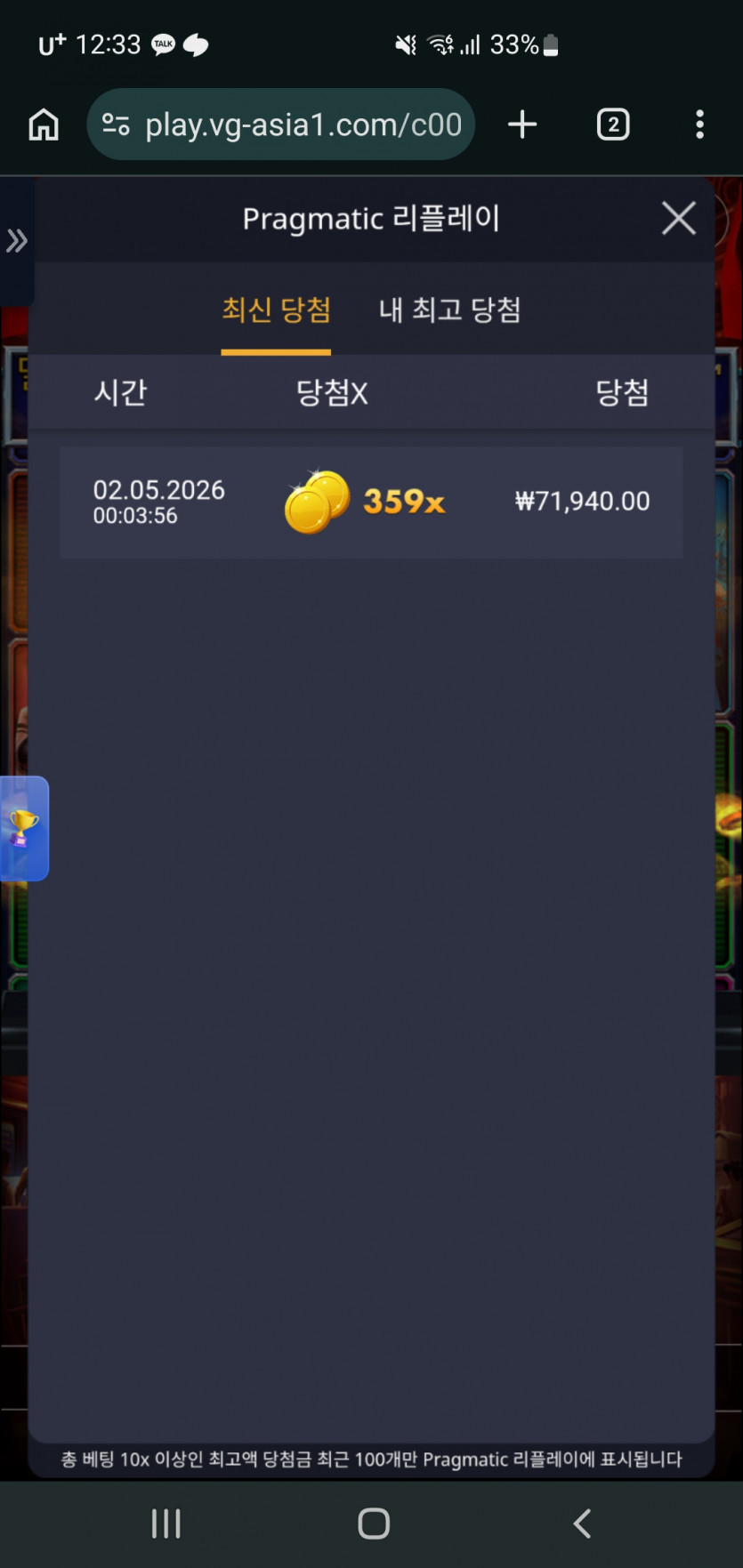Open the trophy tournament widget

[24, 828]
